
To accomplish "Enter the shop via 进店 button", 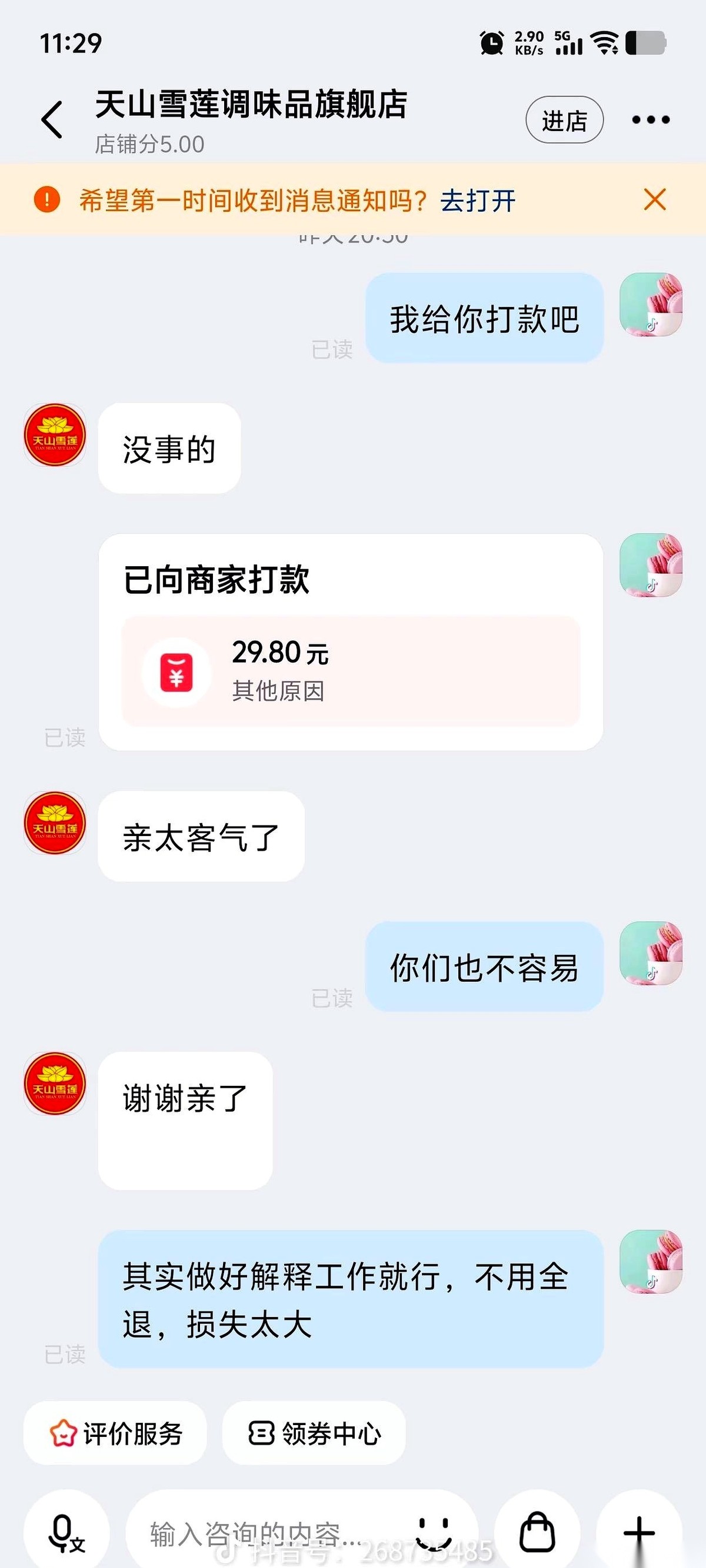I will pyautogui.click(x=564, y=119).
